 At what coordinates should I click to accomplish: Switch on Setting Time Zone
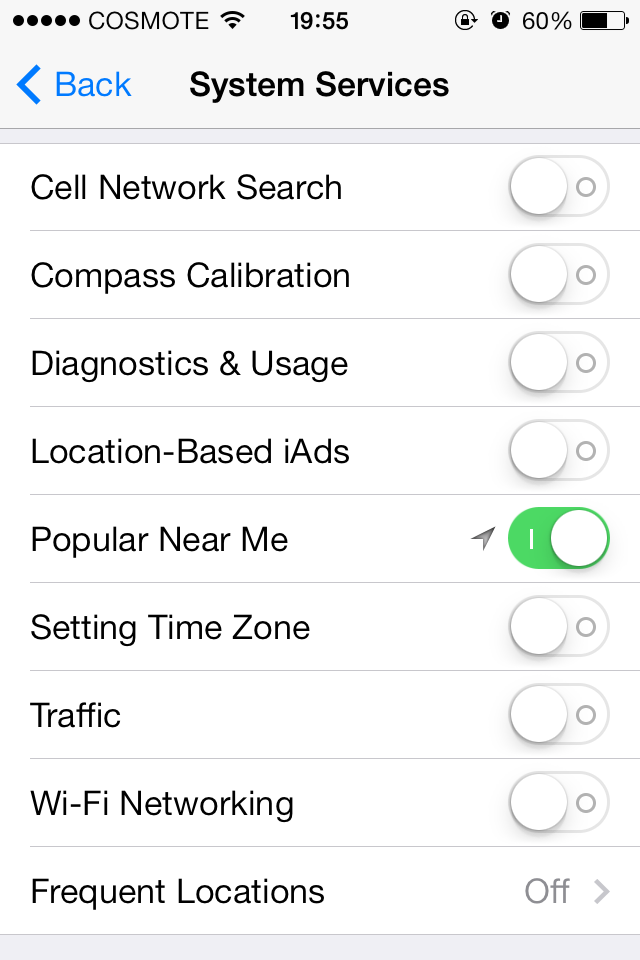(x=558, y=627)
